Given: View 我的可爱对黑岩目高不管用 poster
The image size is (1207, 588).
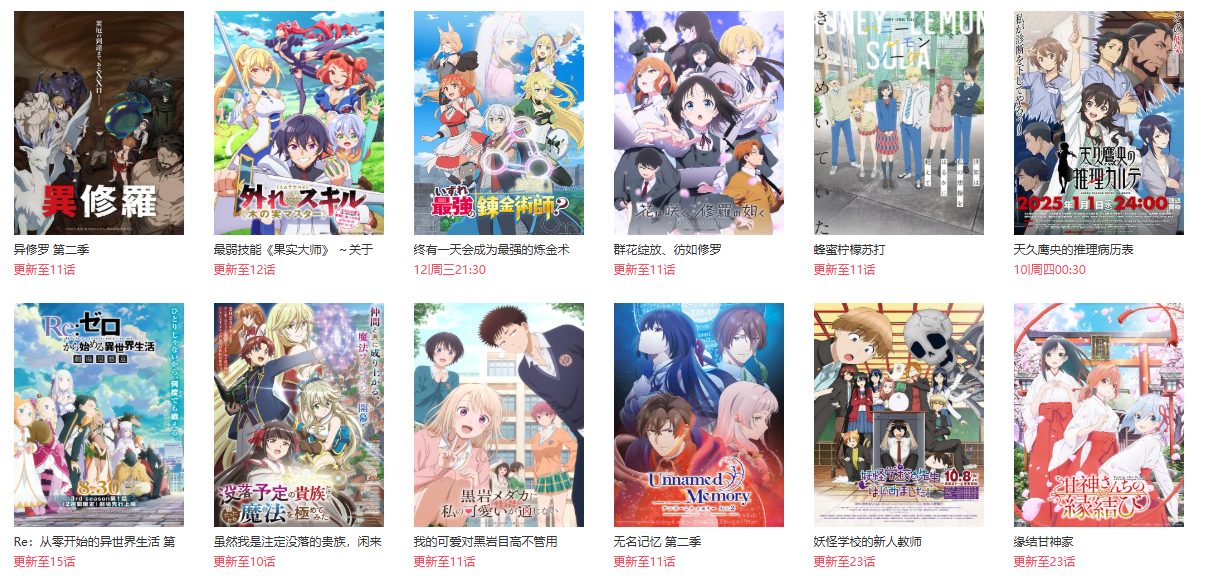Looking at the screenshot, I should click(498, 415).
